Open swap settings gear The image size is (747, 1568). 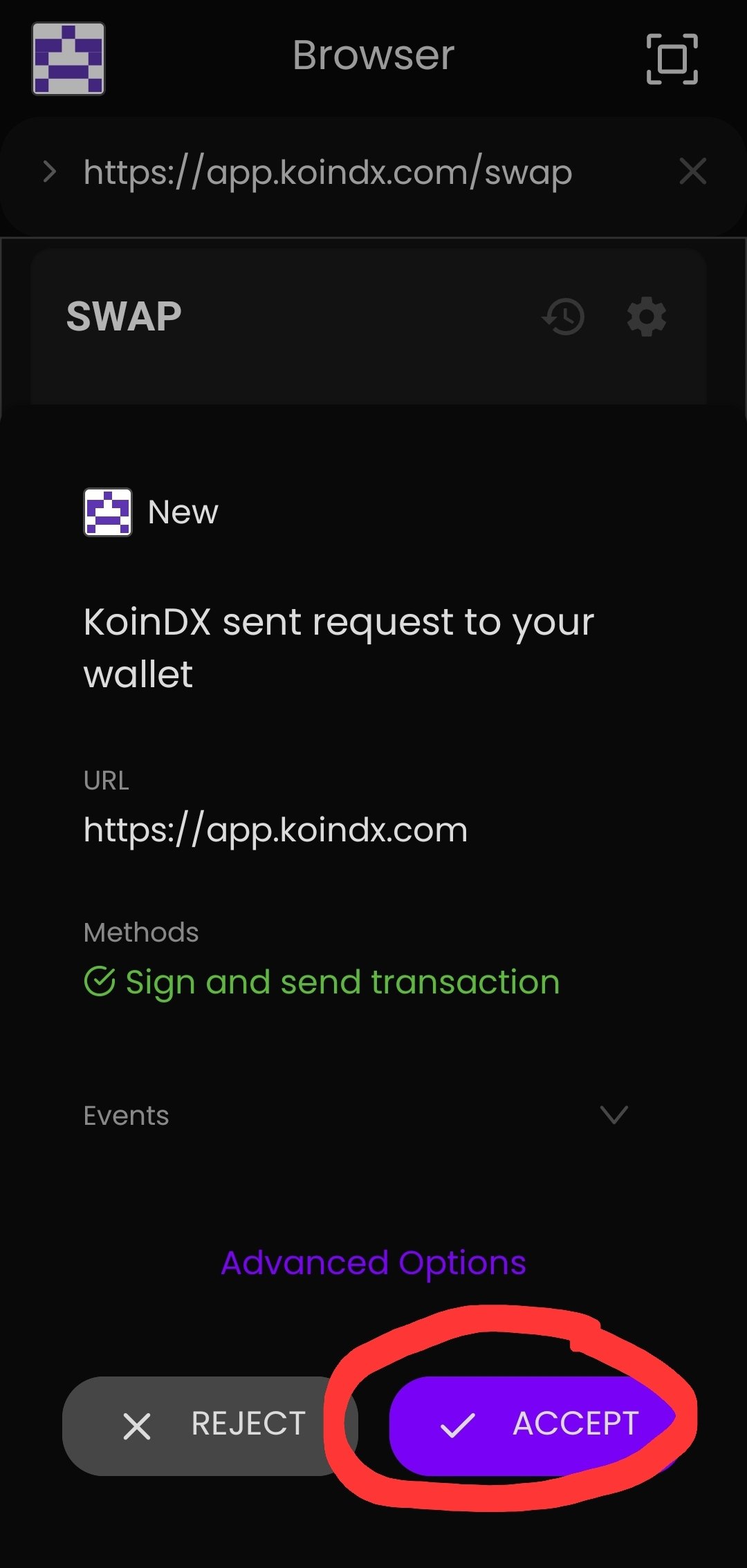646,317
